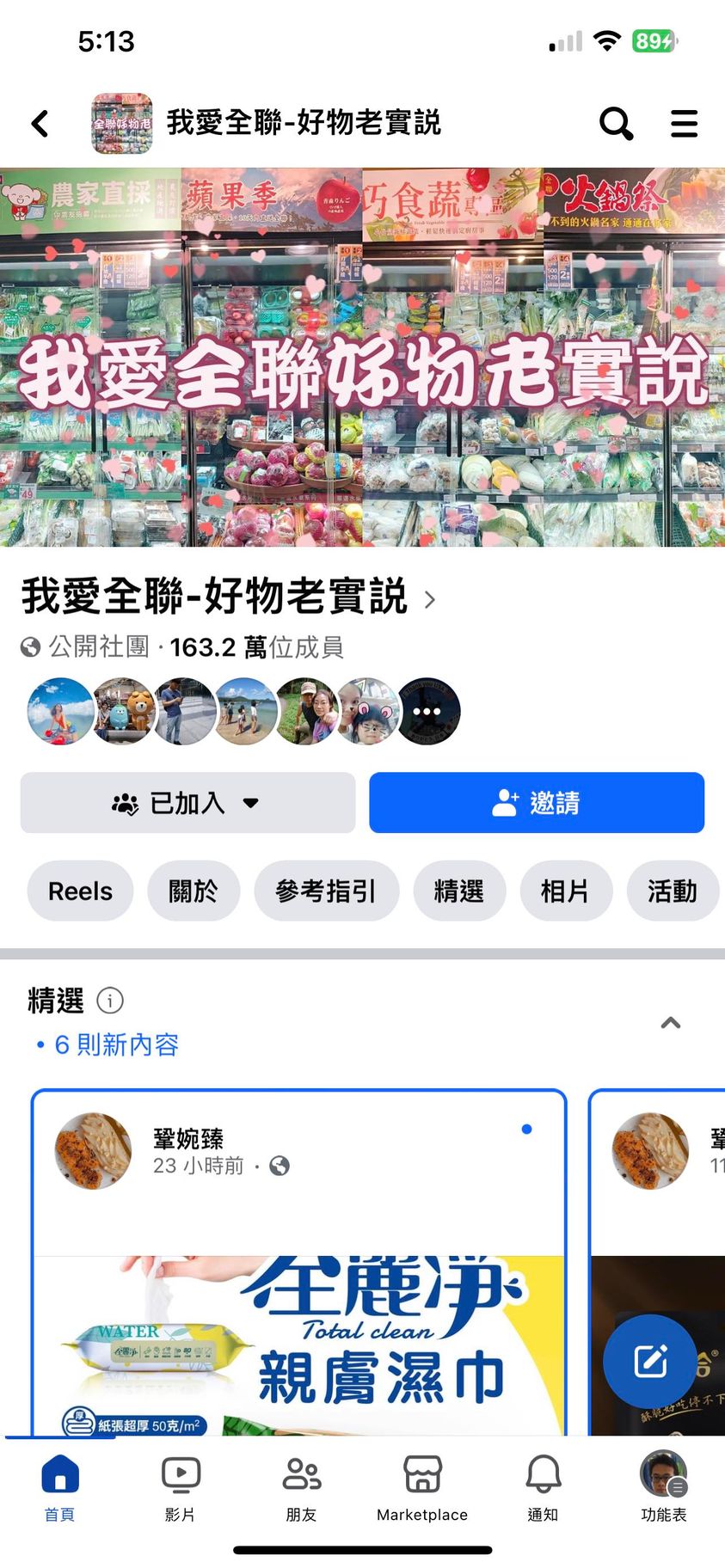Open the Marketplace tab
Image resolution: width=725 pixels, height=1568 pixels.
[x=422, y=1488]
